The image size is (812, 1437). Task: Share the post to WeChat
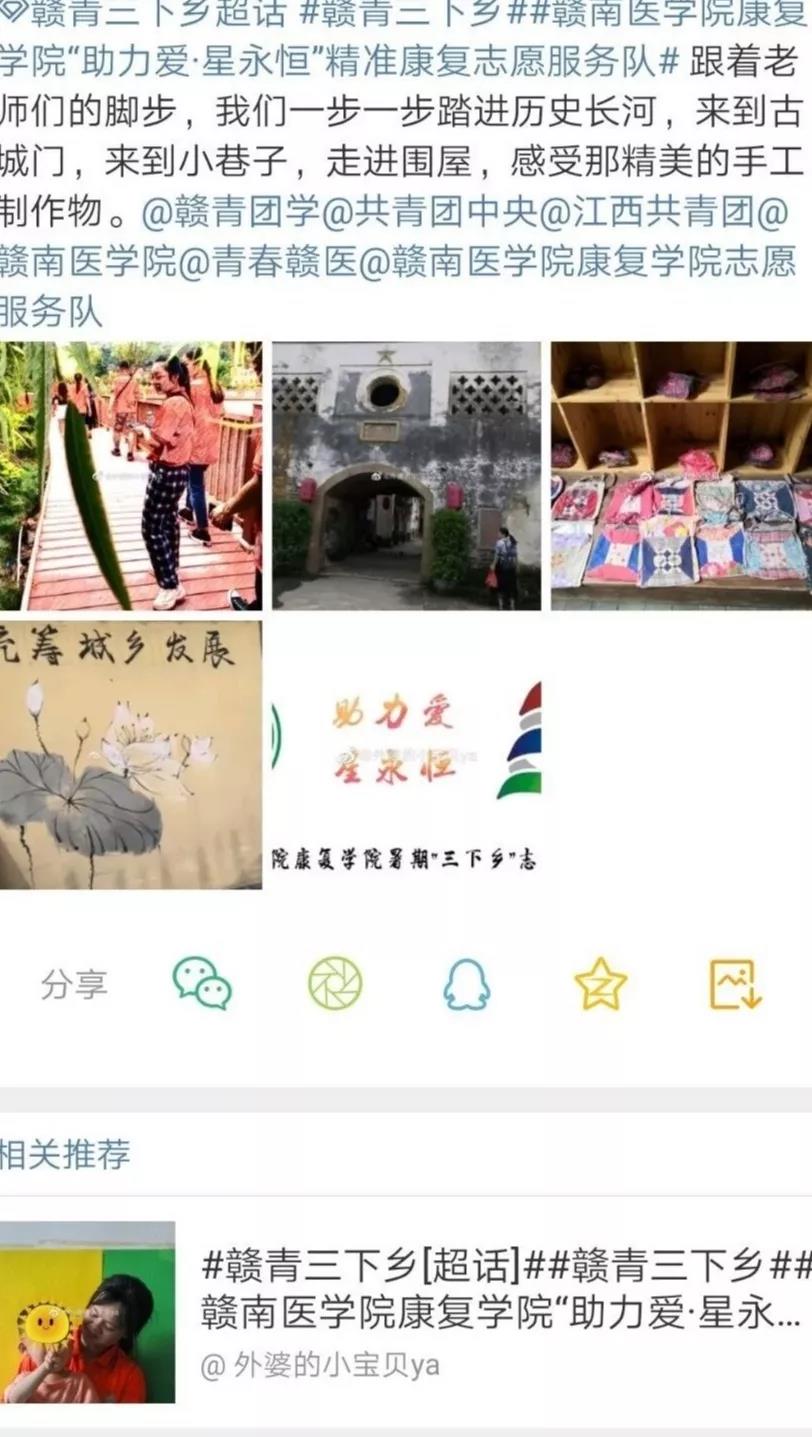[202, 984]
